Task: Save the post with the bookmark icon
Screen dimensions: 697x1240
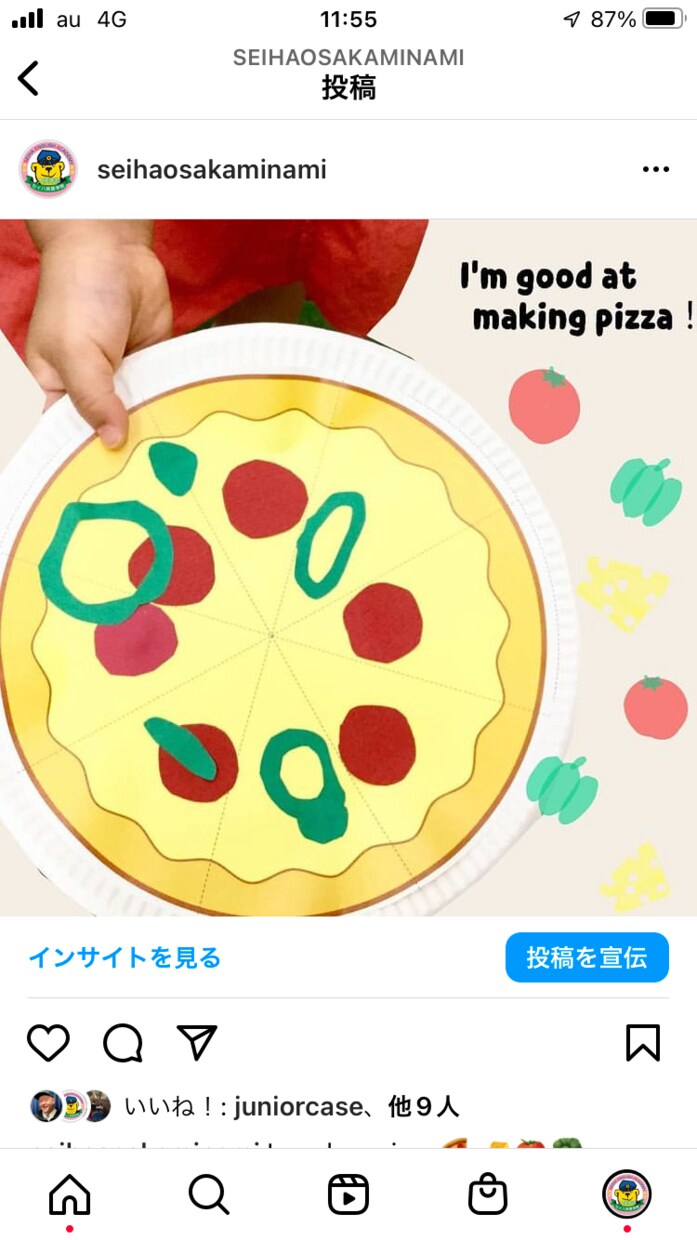Action: 643,1043
